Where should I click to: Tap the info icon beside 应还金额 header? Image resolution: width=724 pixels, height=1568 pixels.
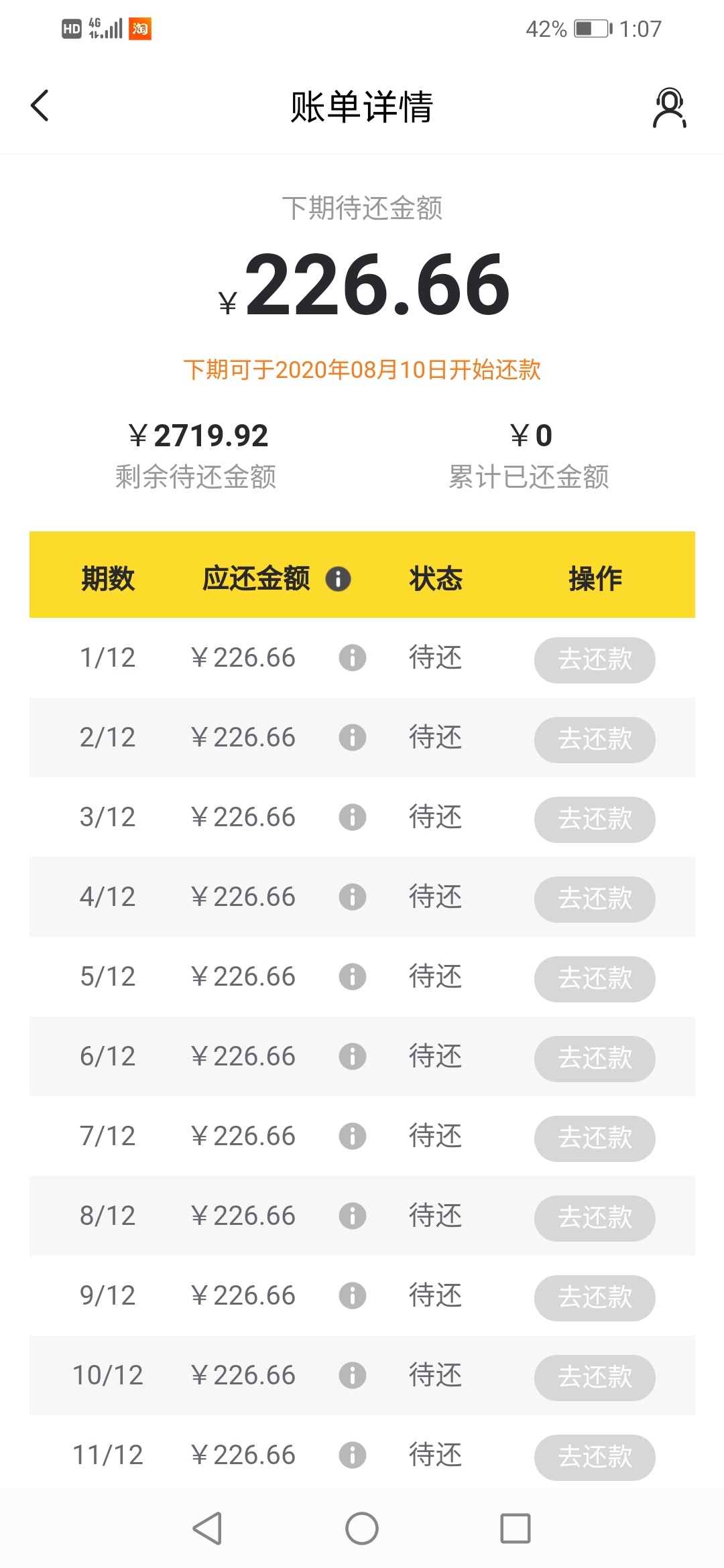point(339,579)
